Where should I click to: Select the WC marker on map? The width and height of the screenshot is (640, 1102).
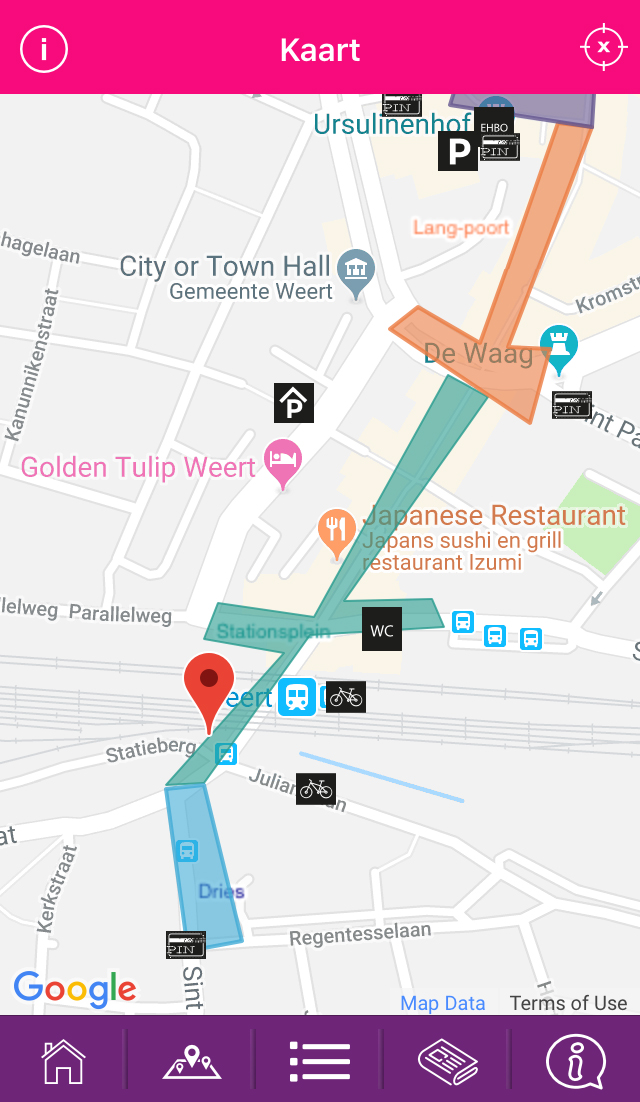pyautogui.click(x=382, y=629)
